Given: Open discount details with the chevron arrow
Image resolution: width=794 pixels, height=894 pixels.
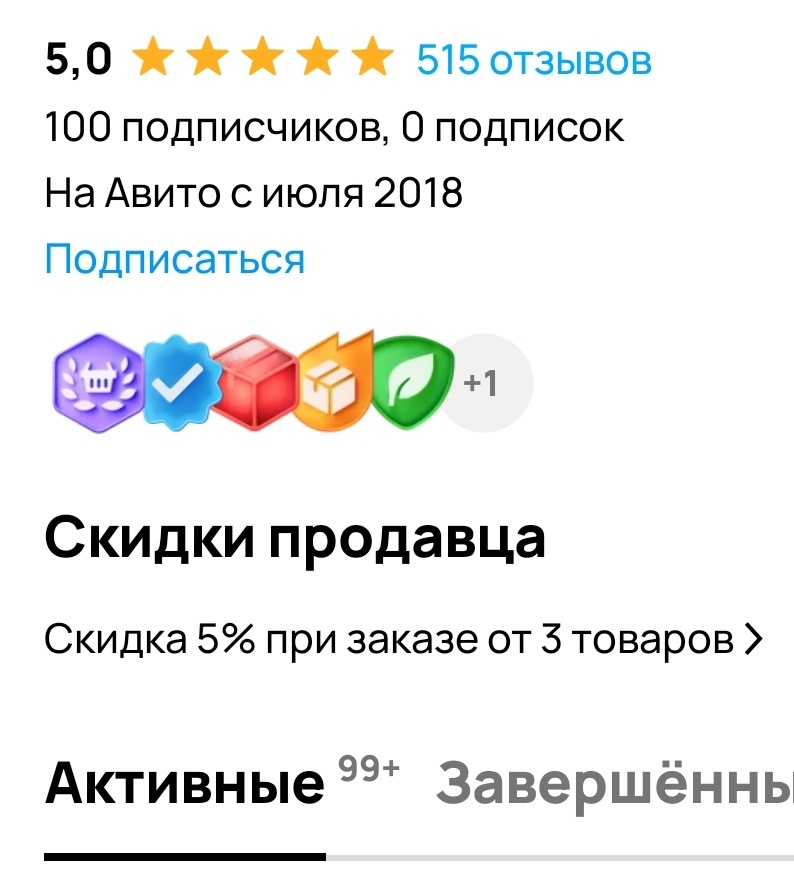Looking at the screenshot, I should 754,637.
